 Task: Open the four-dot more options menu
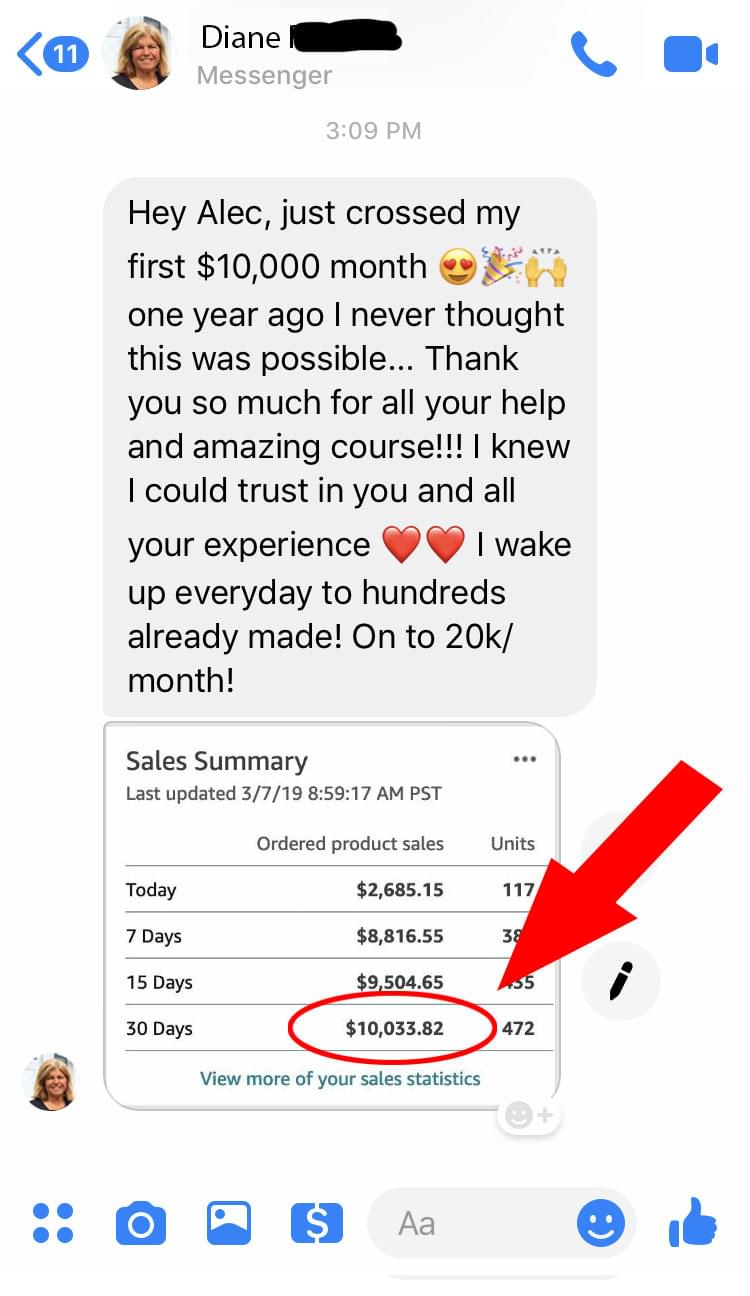(x=53, y=1223)
